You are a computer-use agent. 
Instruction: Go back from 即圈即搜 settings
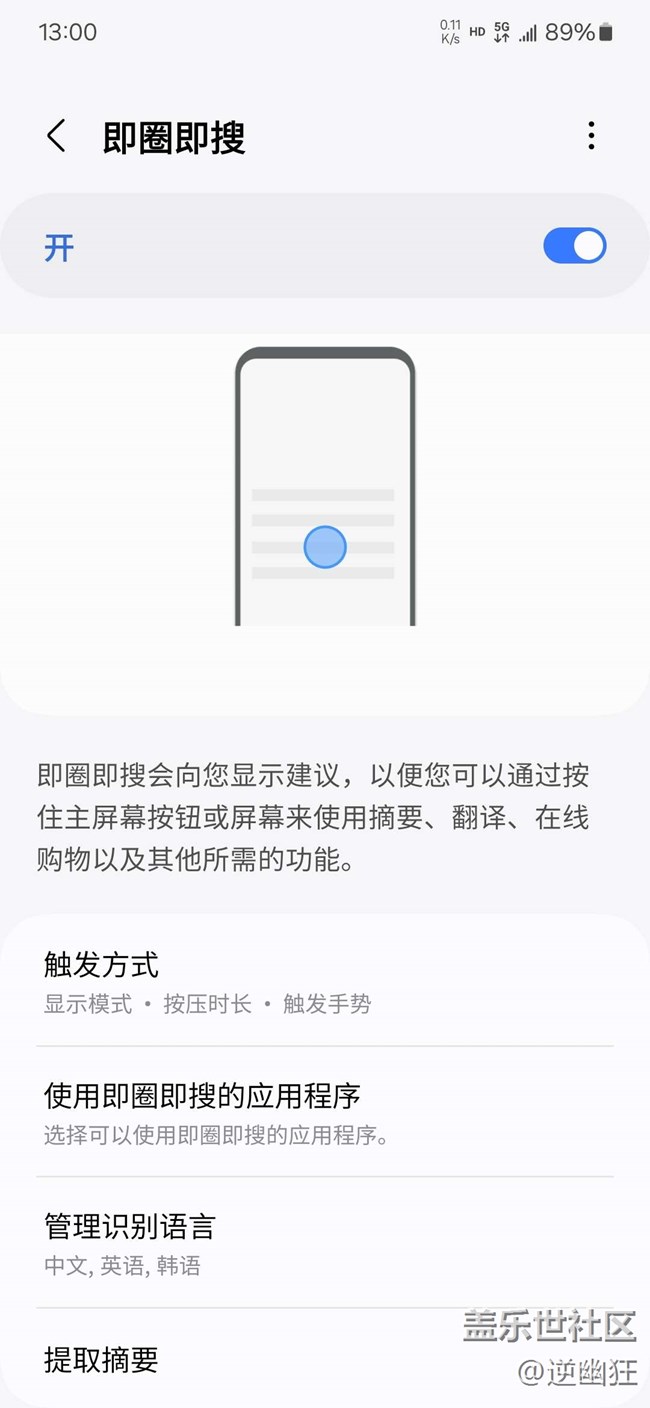(56, 136)
